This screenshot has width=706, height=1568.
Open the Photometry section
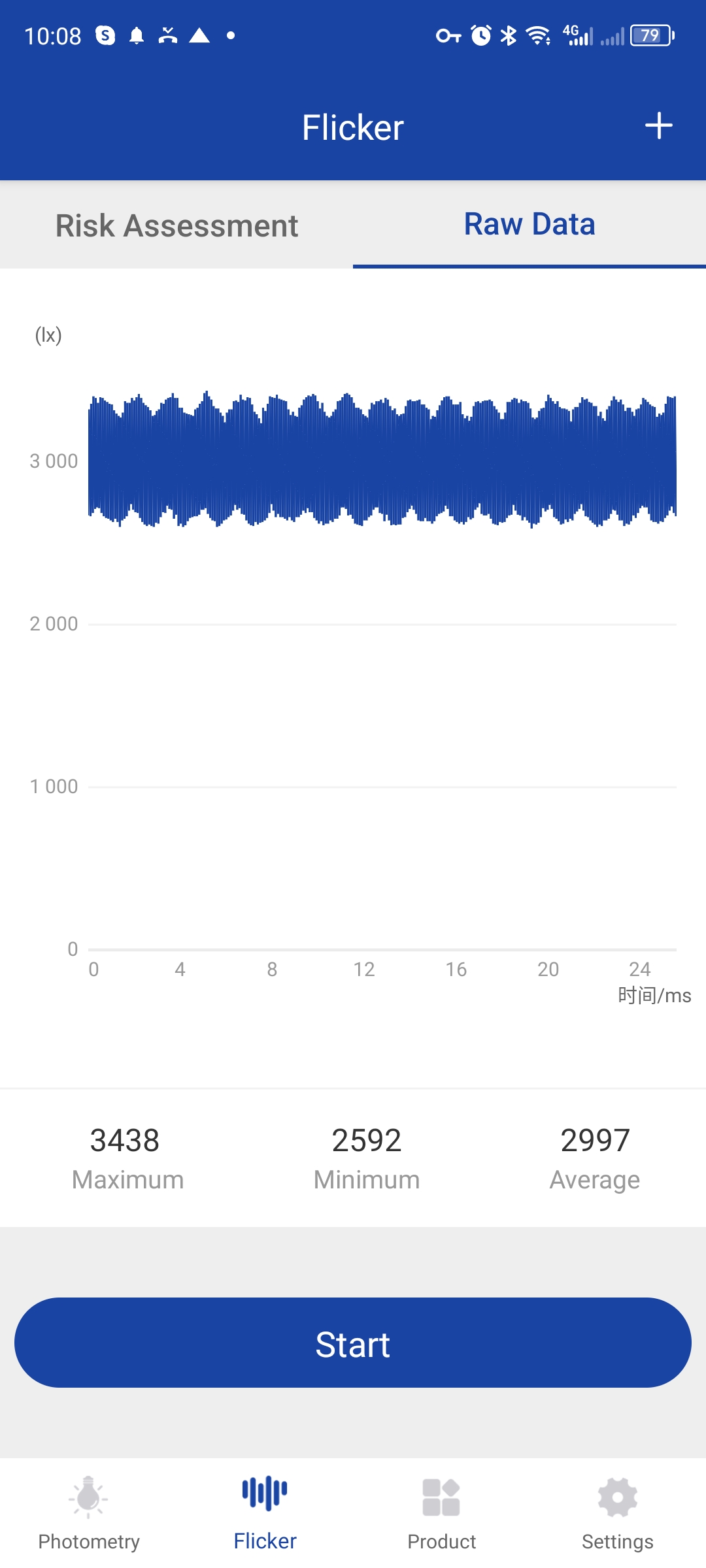89,1513
